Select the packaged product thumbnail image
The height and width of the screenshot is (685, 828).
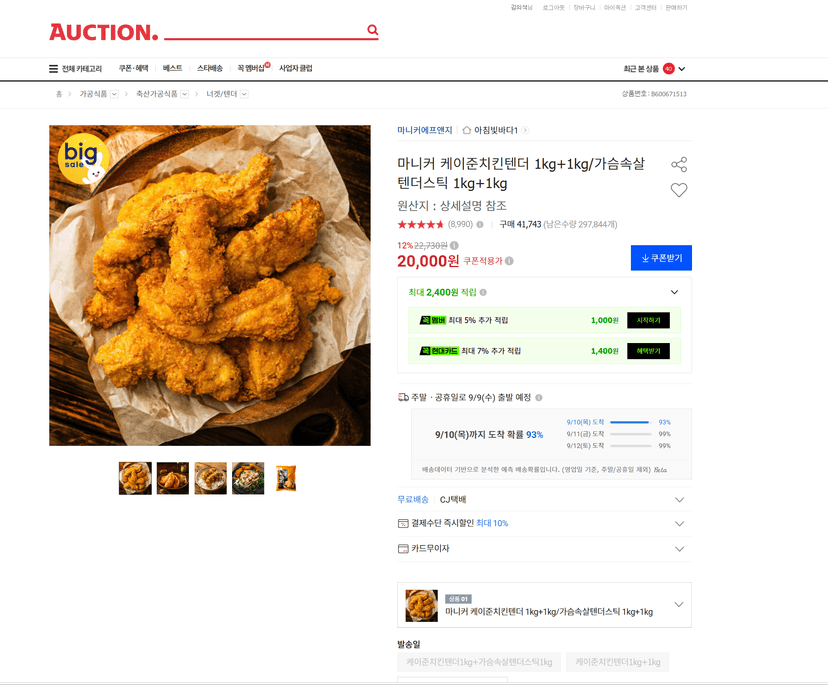tap(286, 478)
